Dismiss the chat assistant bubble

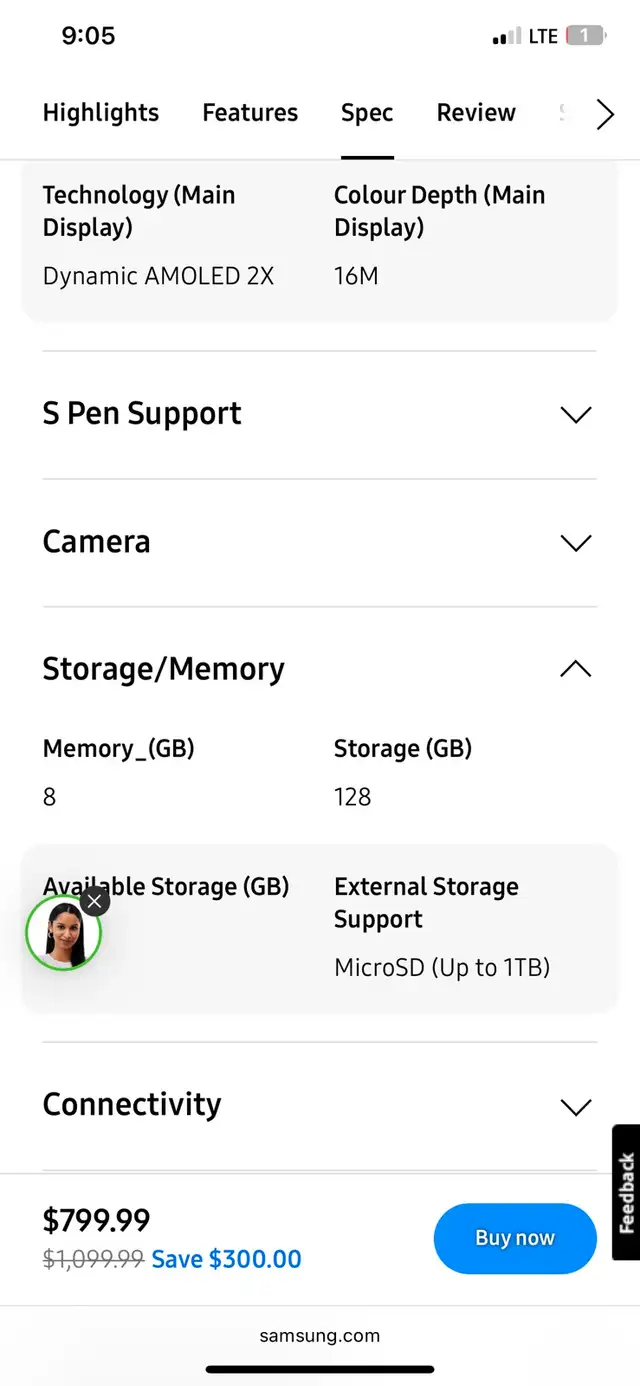94,901
